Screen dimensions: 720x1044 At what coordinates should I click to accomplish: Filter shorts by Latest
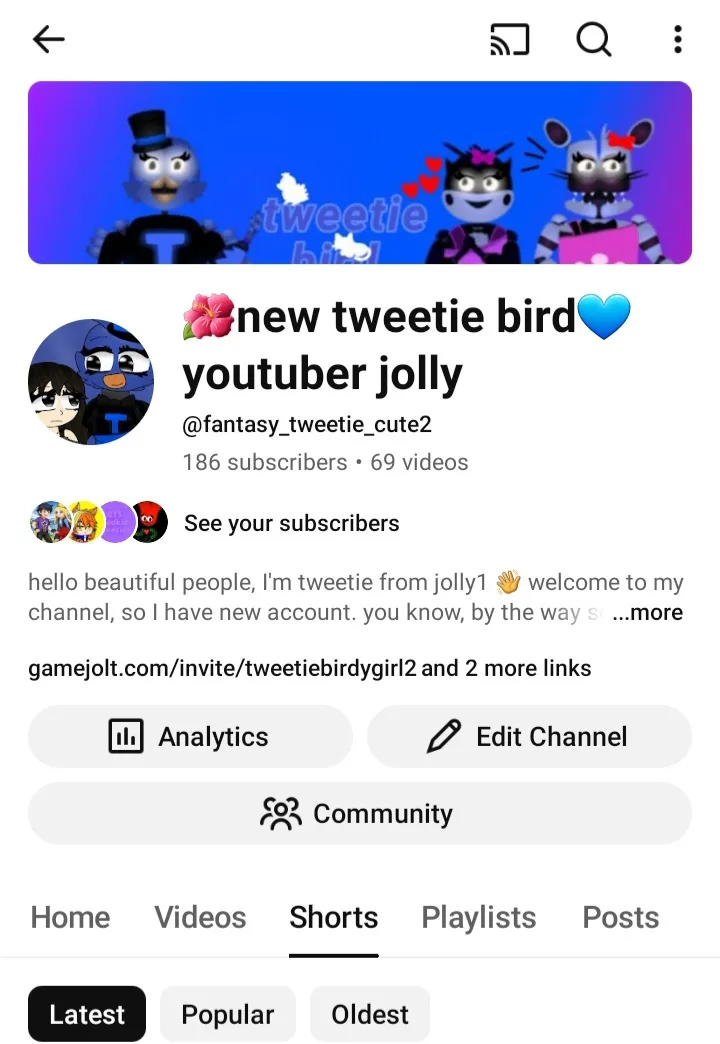(x=87, y=1014)
